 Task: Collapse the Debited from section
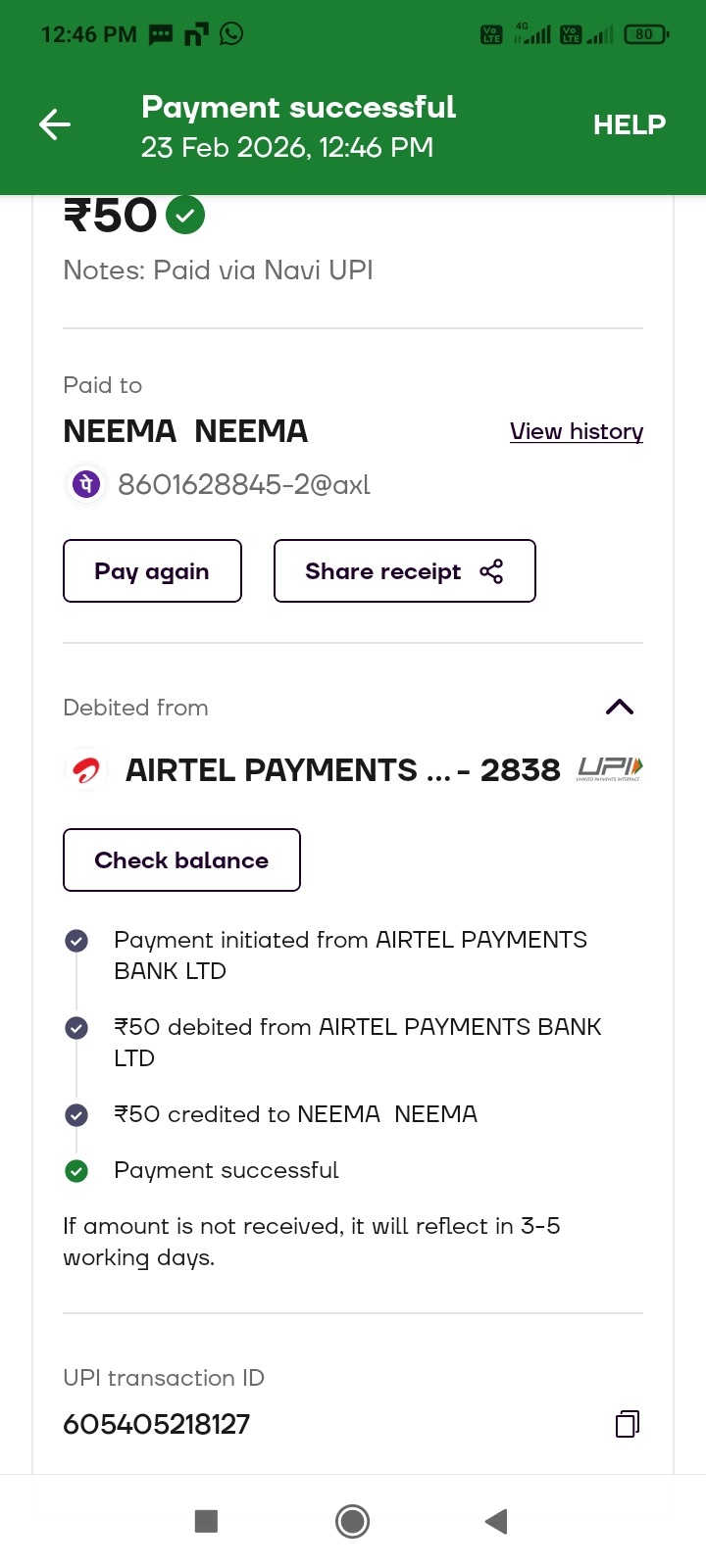tap(620, 708)
